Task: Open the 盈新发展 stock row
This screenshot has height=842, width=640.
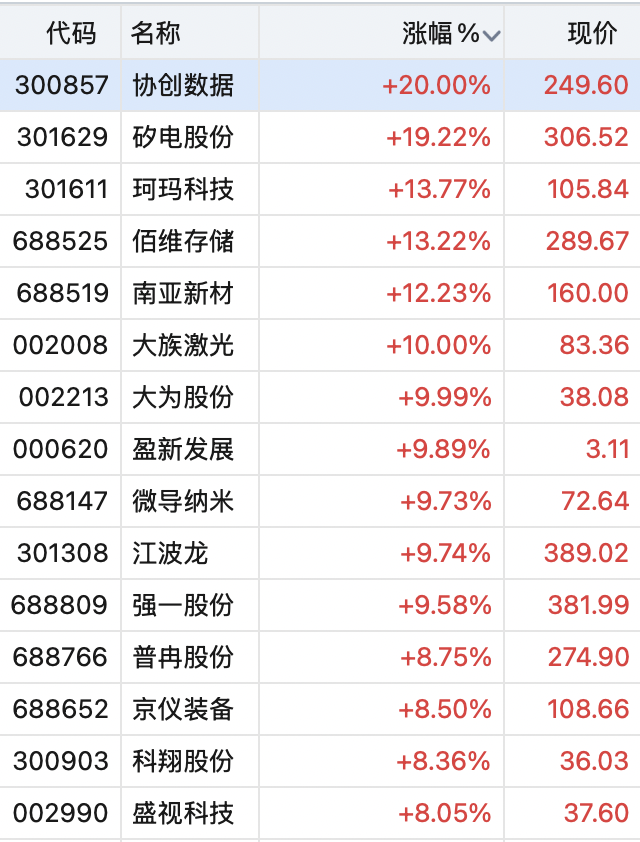Action: [x=183, y=449]
